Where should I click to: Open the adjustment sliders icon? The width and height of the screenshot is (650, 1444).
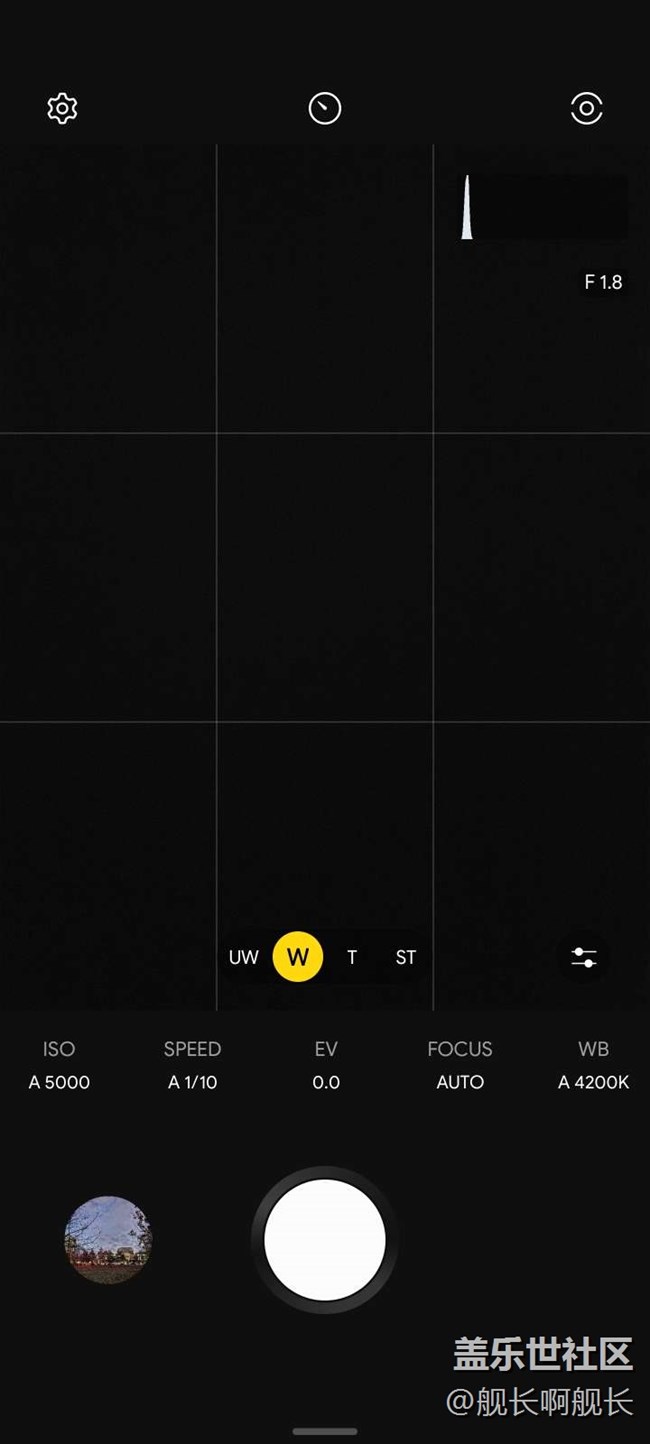point(584,957)
